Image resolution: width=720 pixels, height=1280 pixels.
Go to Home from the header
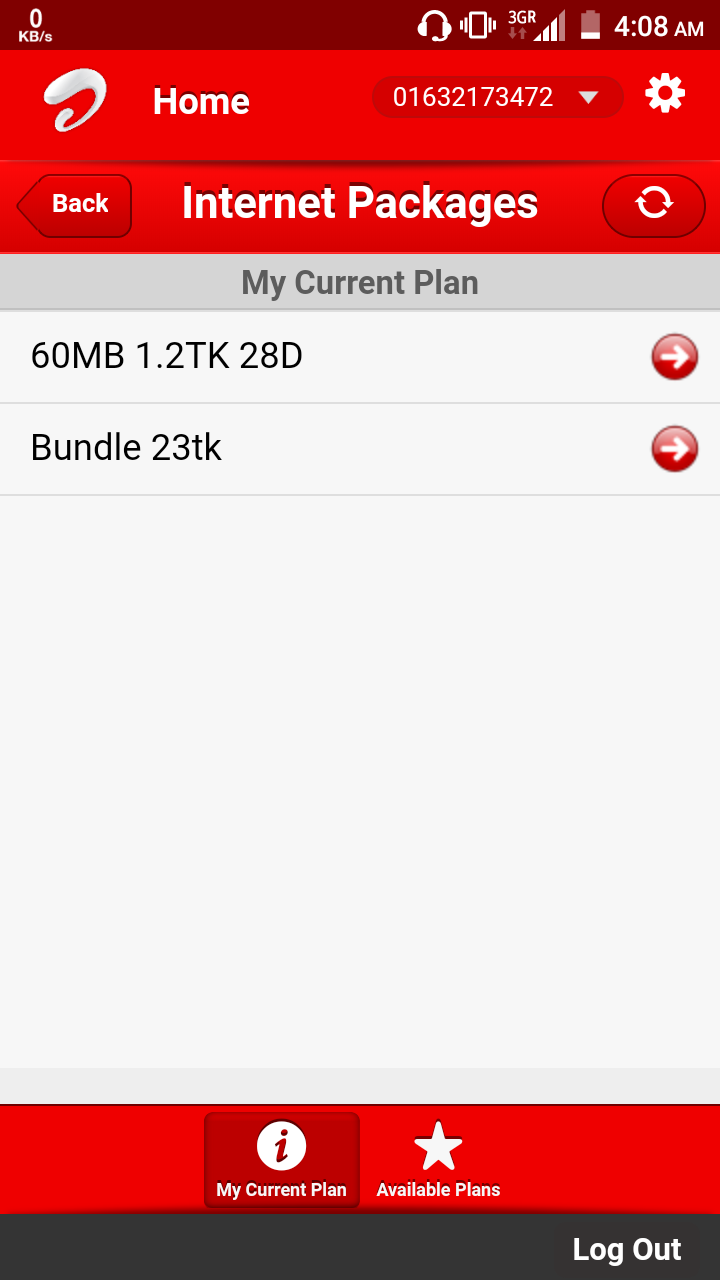click(x=201, y=101)
